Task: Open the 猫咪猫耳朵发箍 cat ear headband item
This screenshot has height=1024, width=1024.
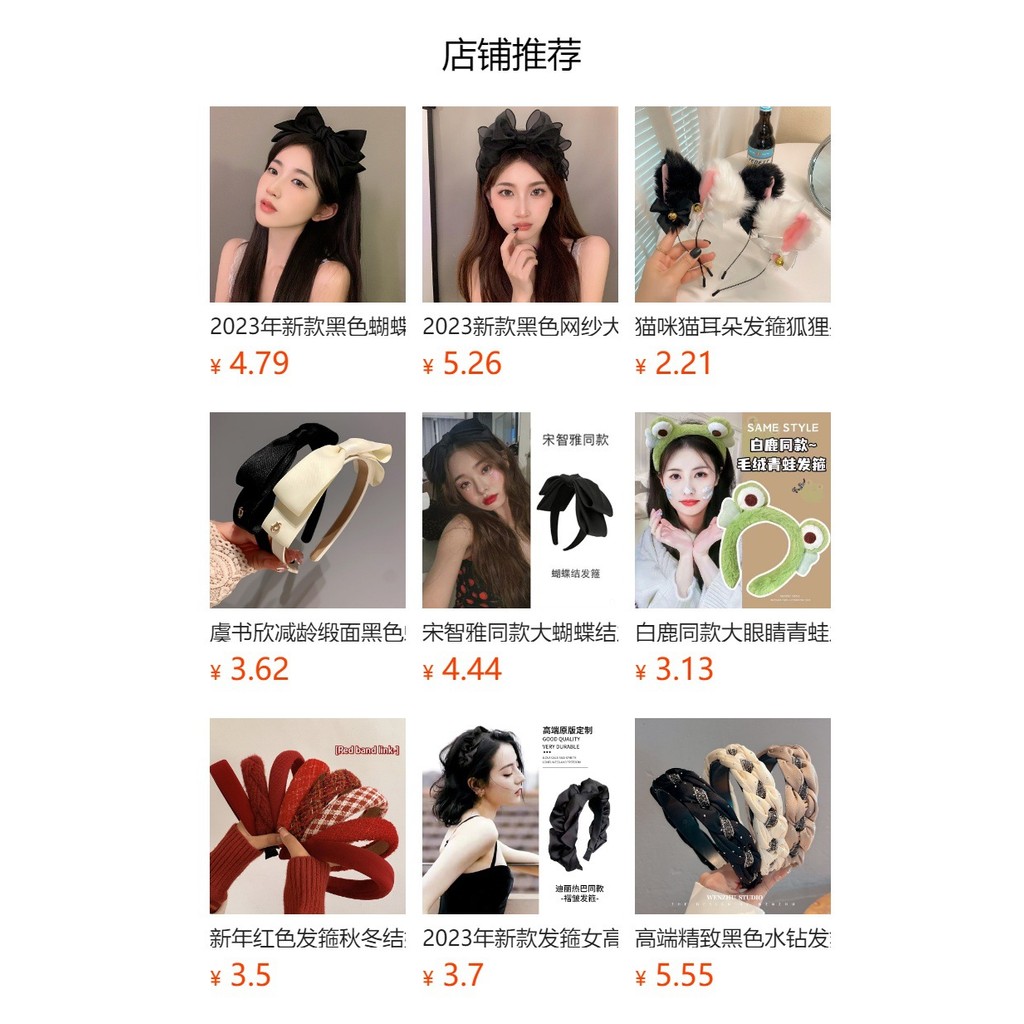Action: coord(732,205)
